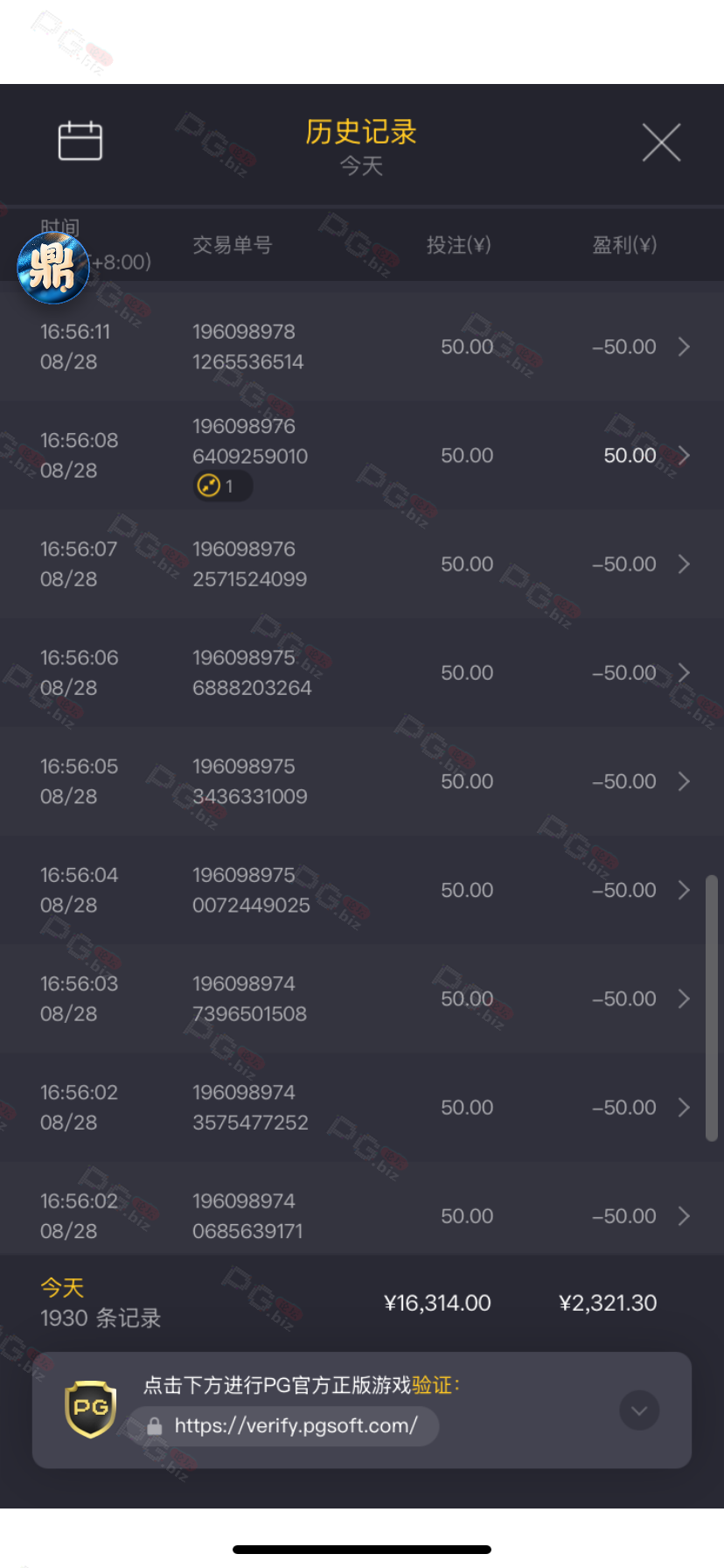View transaction ending 0072449025

684,890
